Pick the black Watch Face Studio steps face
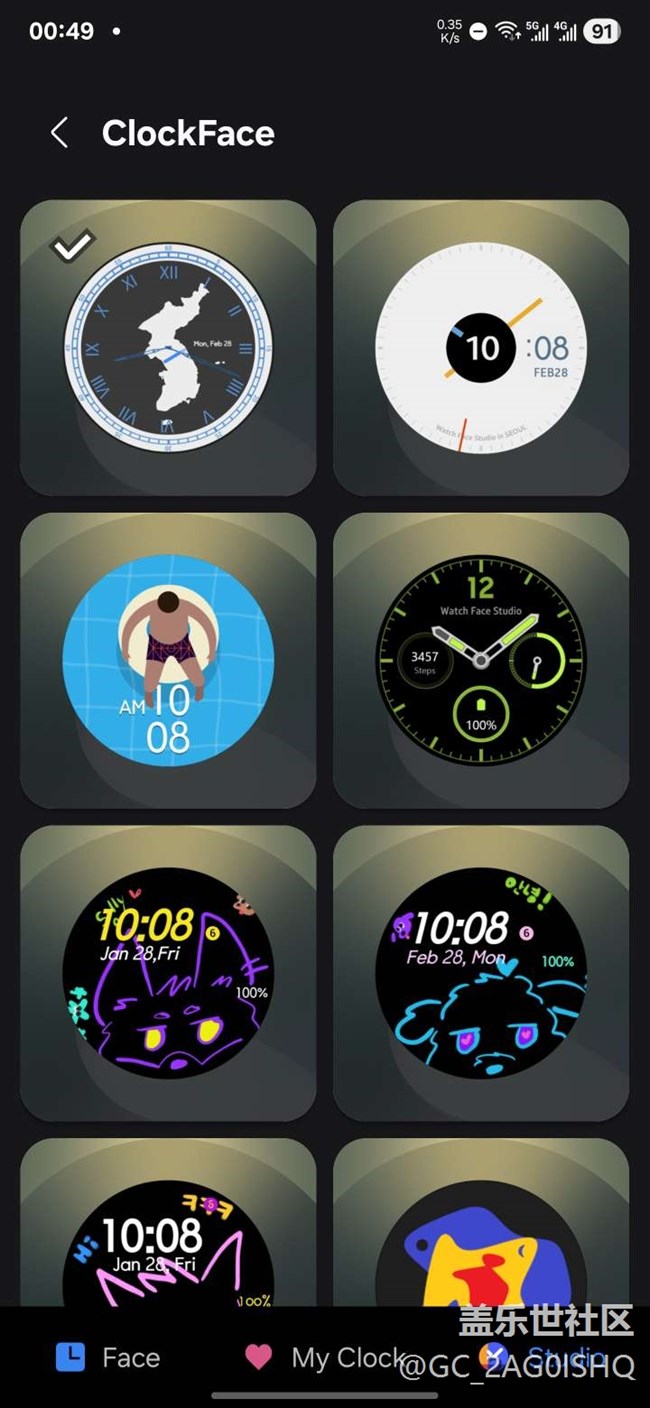The image size is (650, 1408). coord(481,660)
